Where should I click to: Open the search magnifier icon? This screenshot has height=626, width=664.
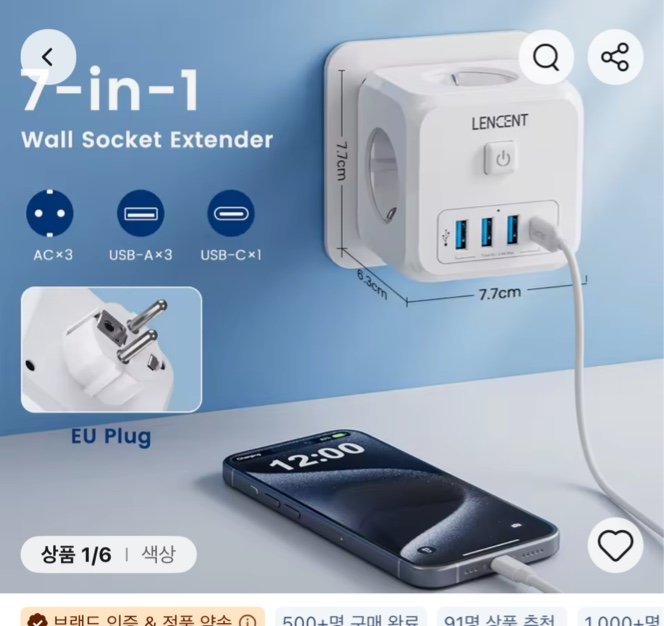pyautogui.click(x=546, y=58)
